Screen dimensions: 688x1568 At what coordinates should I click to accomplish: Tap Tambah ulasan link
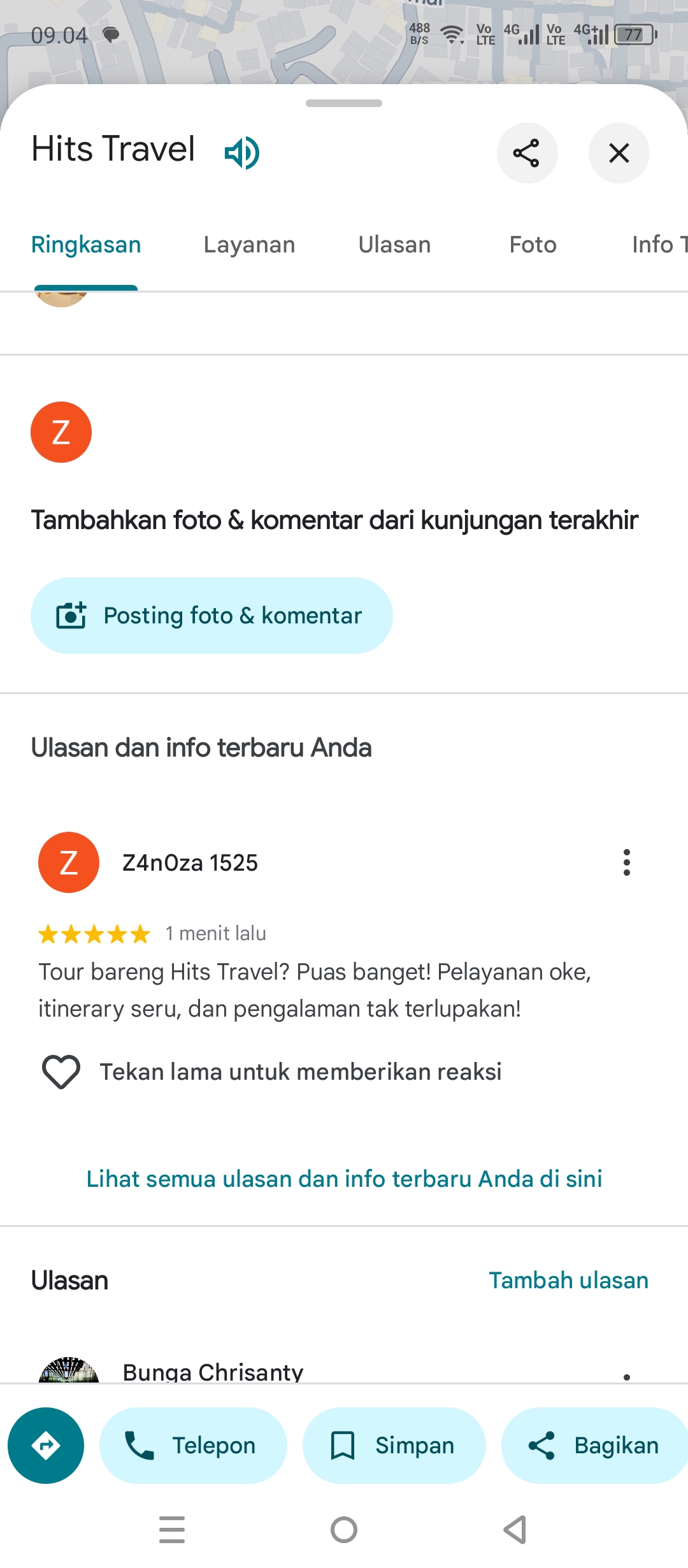[568, 1280]
